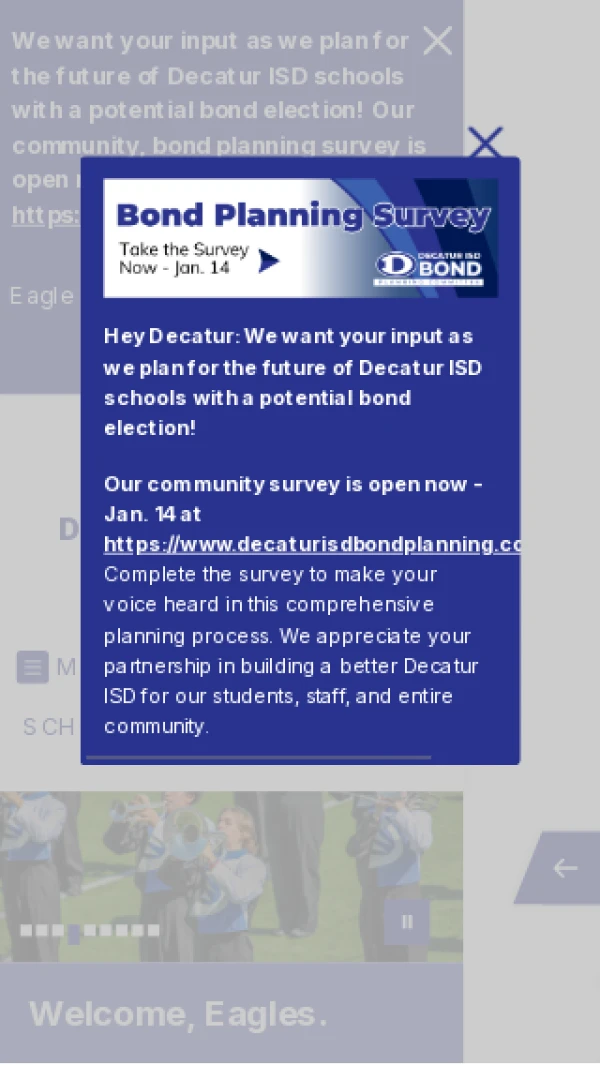
Task: Pause the marching band slideshow
Action: click(406, 923)
